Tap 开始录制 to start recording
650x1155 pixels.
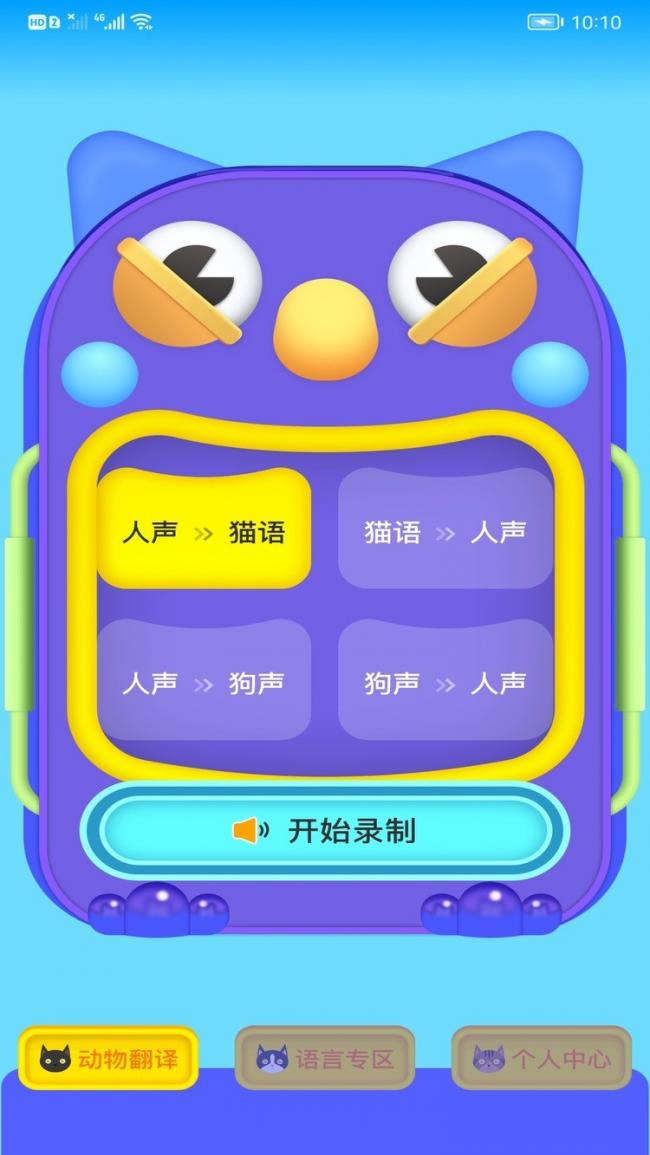coord(325,830)
